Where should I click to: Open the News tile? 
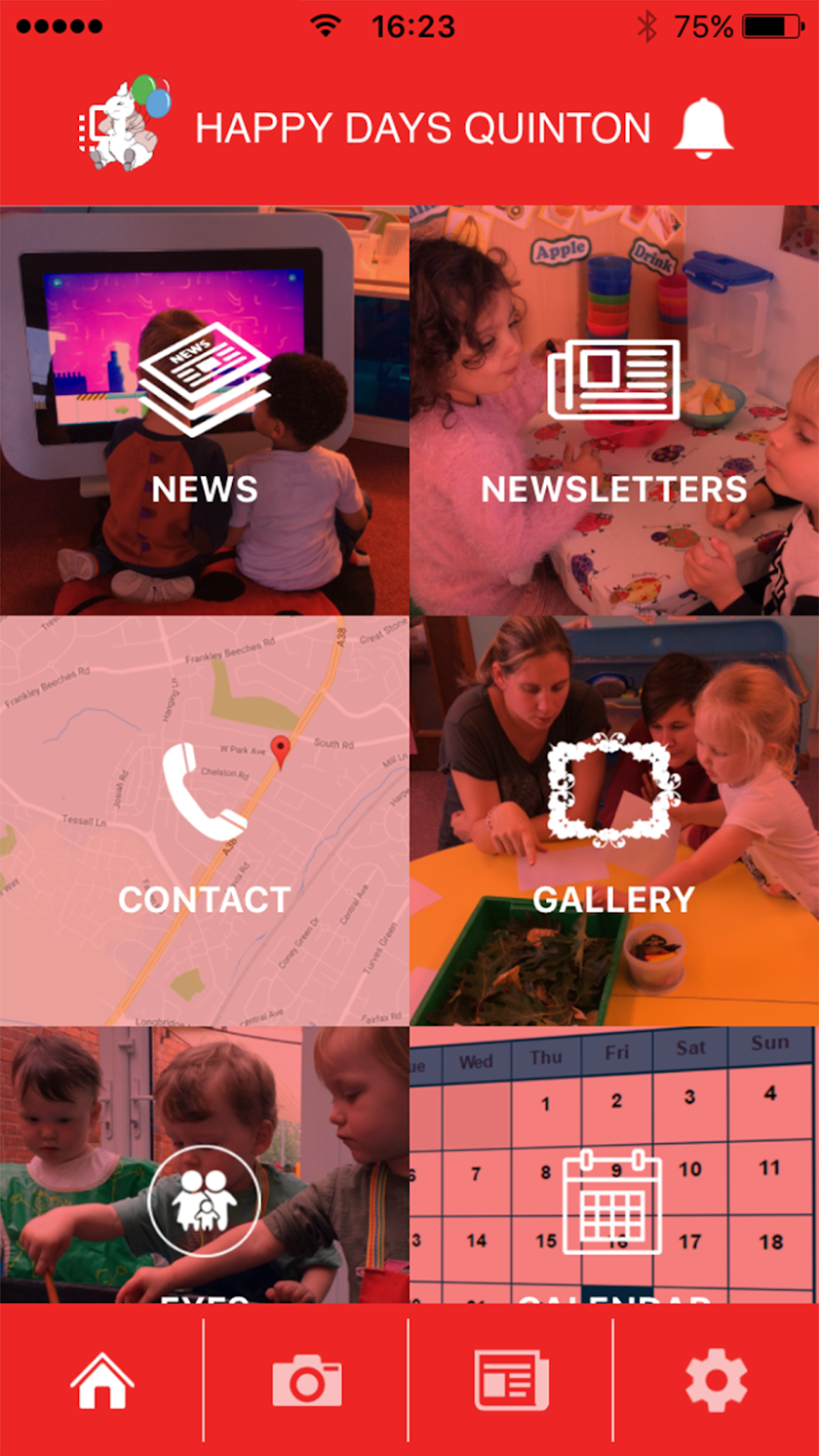coord(204,411)
